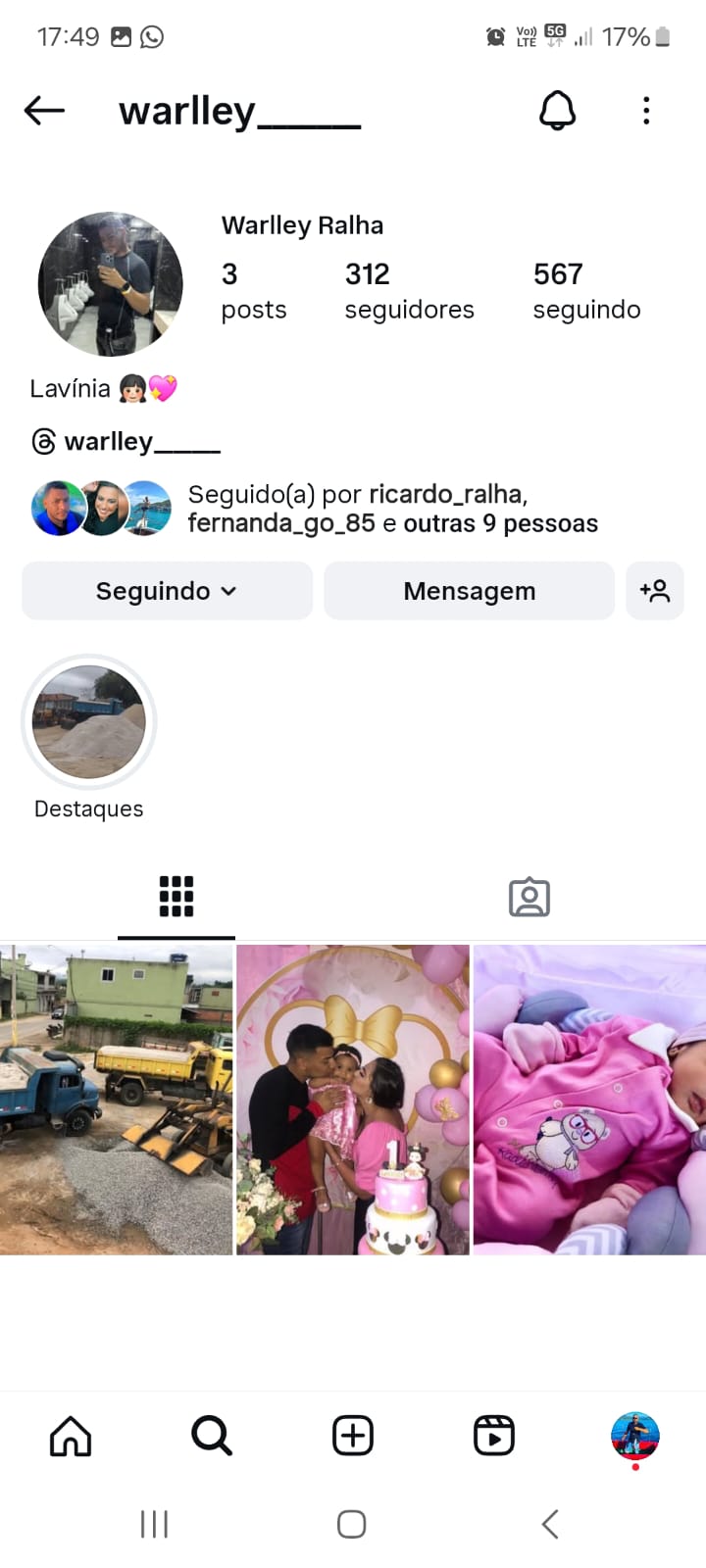This screenshot has width=706, height=1568.
Task: Switch to the tagged photos tab
Action: click(529, 897)
